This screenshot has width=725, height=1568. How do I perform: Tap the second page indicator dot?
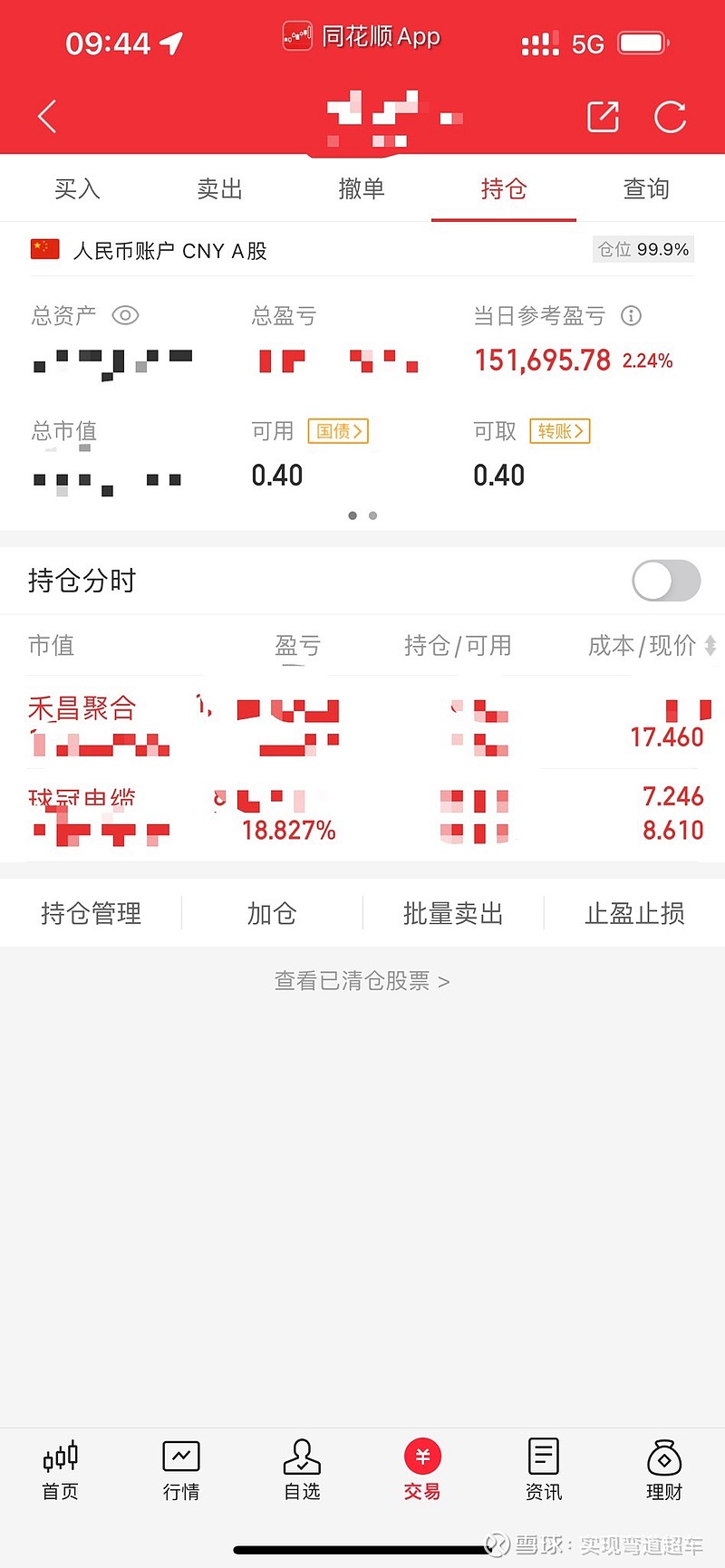tap(372, 515)
